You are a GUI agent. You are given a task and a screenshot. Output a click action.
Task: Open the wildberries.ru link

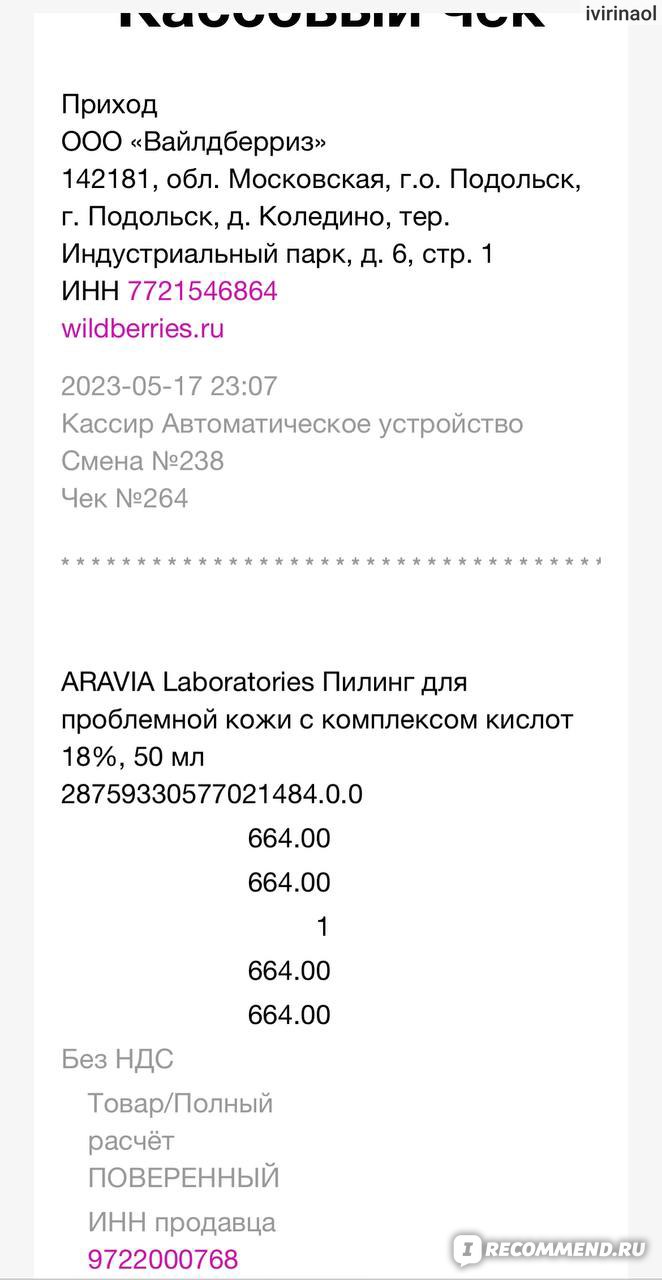point(143,329)
